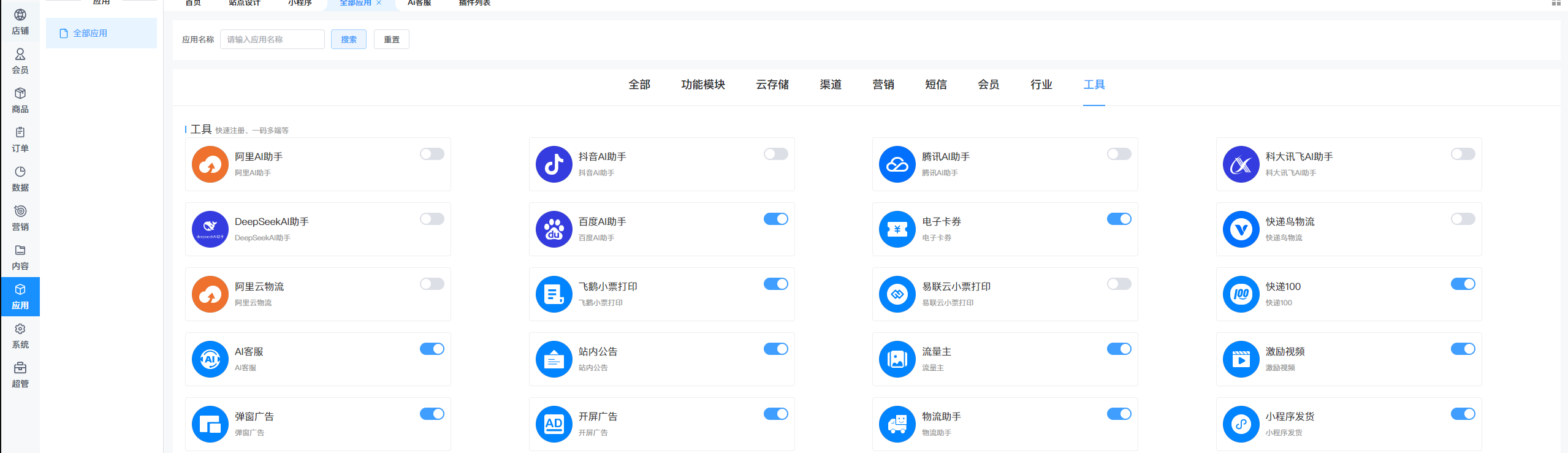Click the 重置 button
1568x453 pixels.
pos(392,39)
